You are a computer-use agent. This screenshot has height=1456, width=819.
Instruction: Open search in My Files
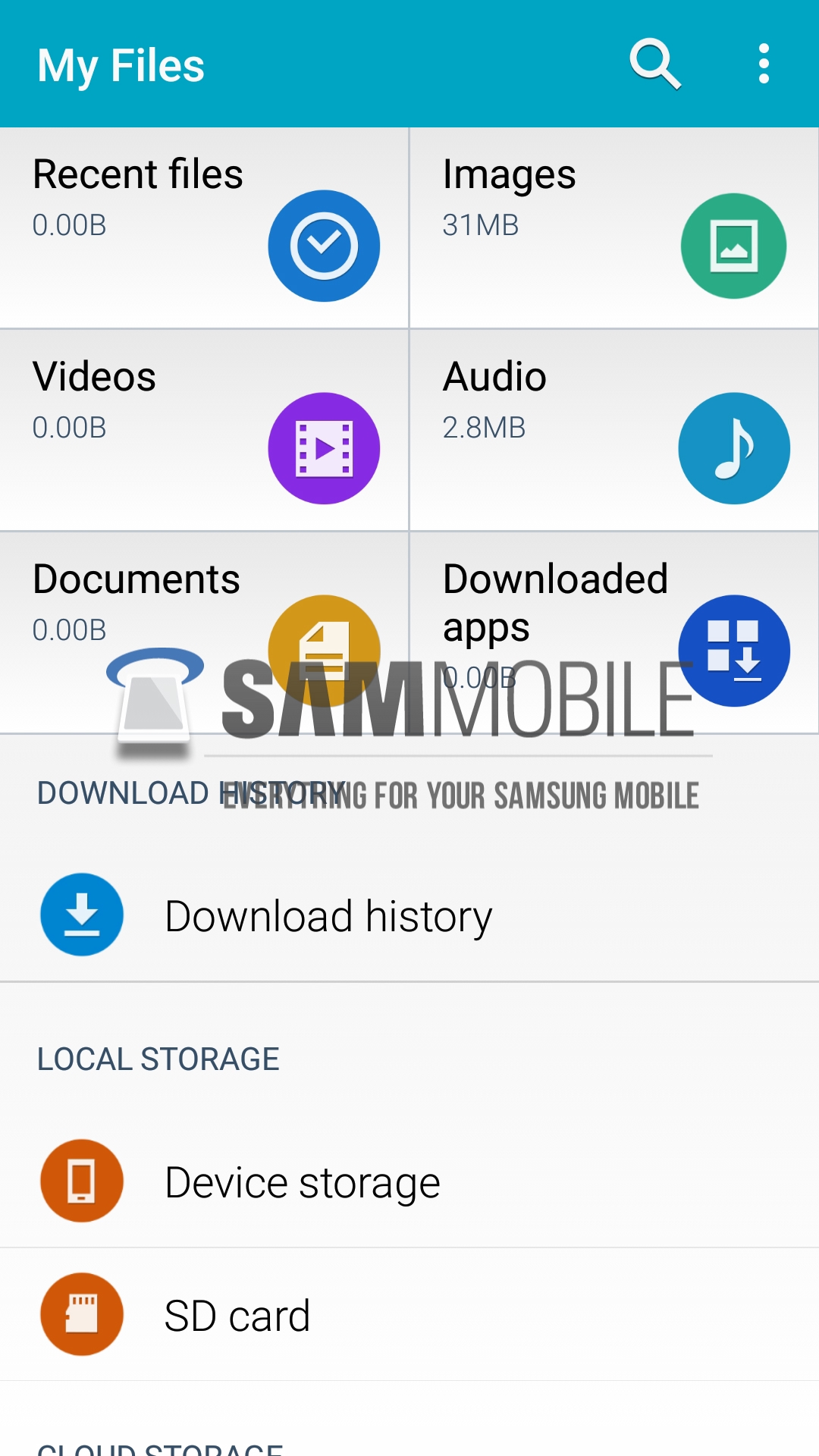[655, 64]
